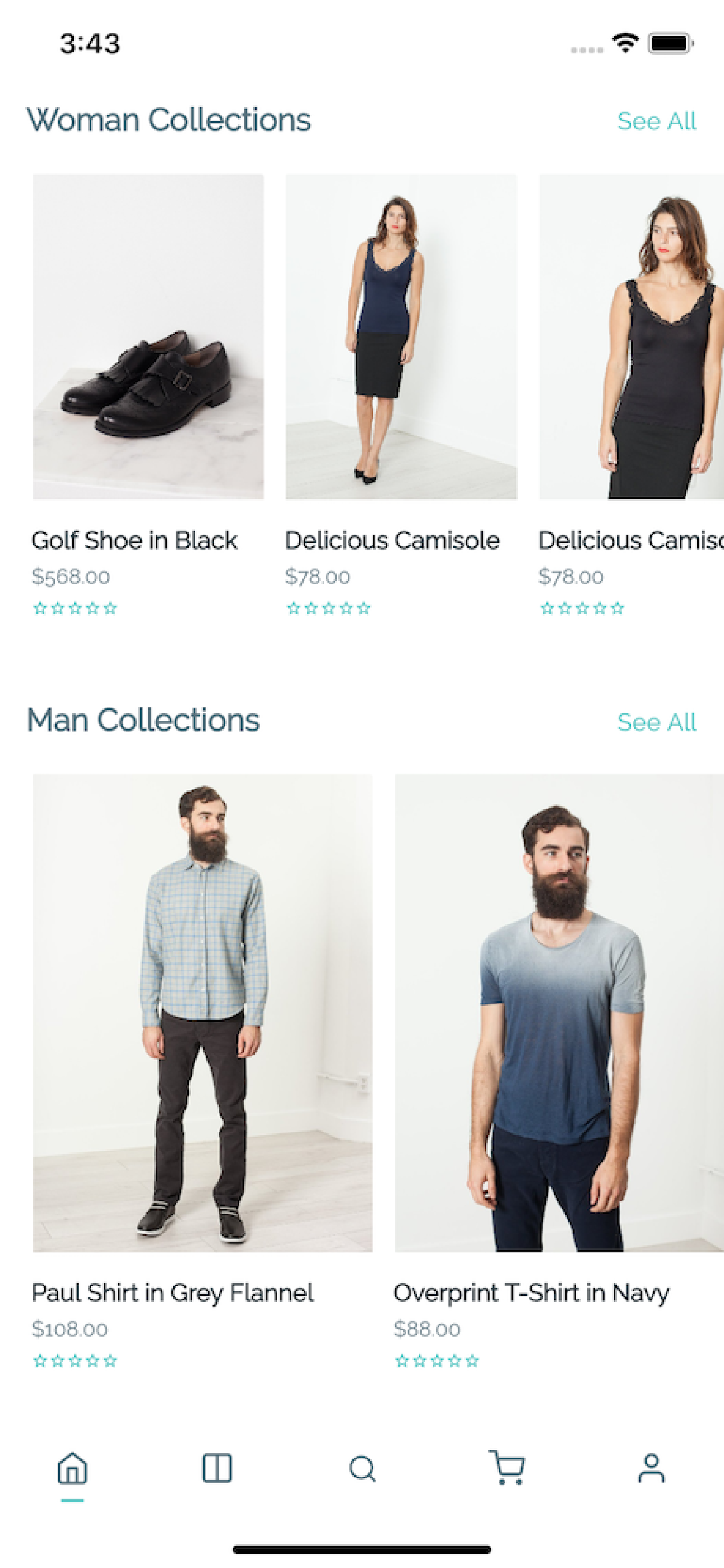The width and height of the screenshot is (724, 1568).
Task: Switch to the categories panel tab
Action: (x=217, y=1468)
